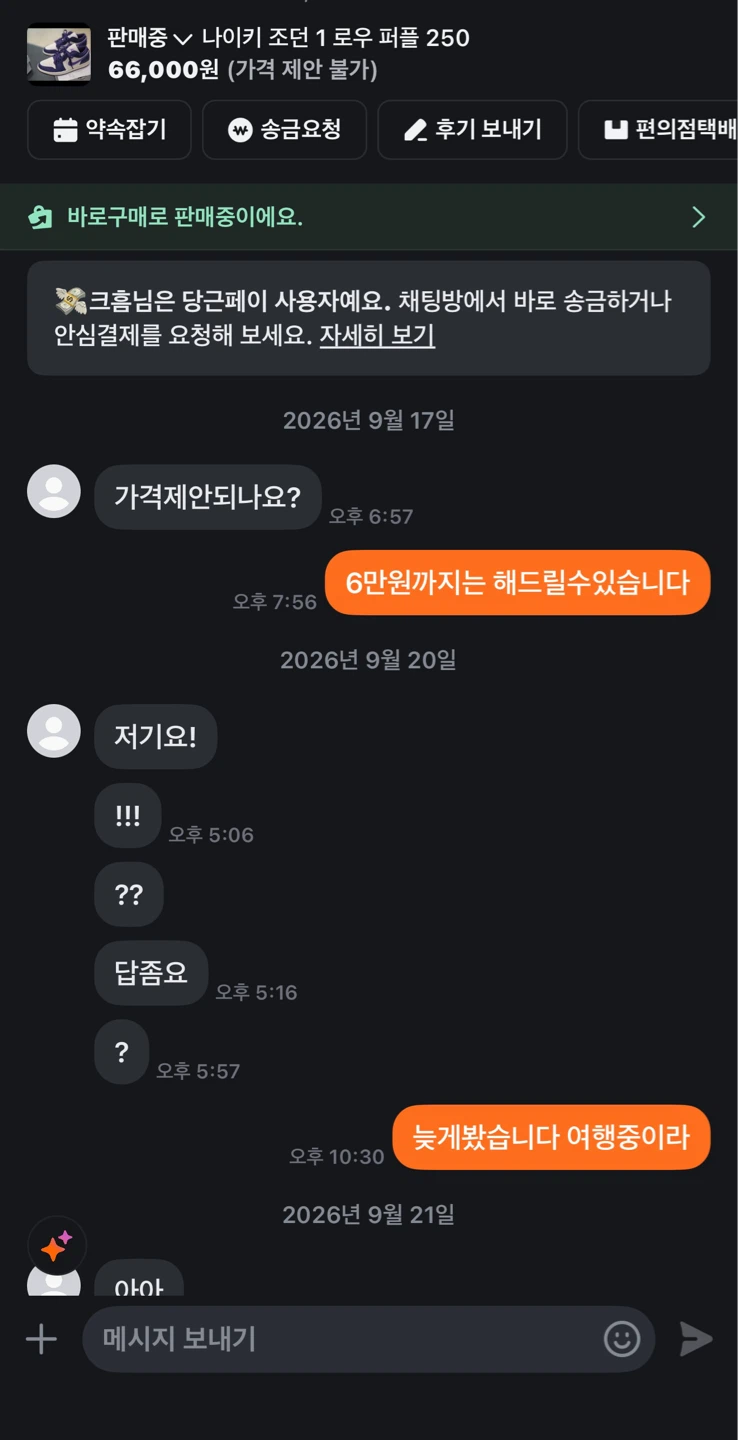Open the 바로구매로 판매중이에요 banner

click(x=369, y=217)
